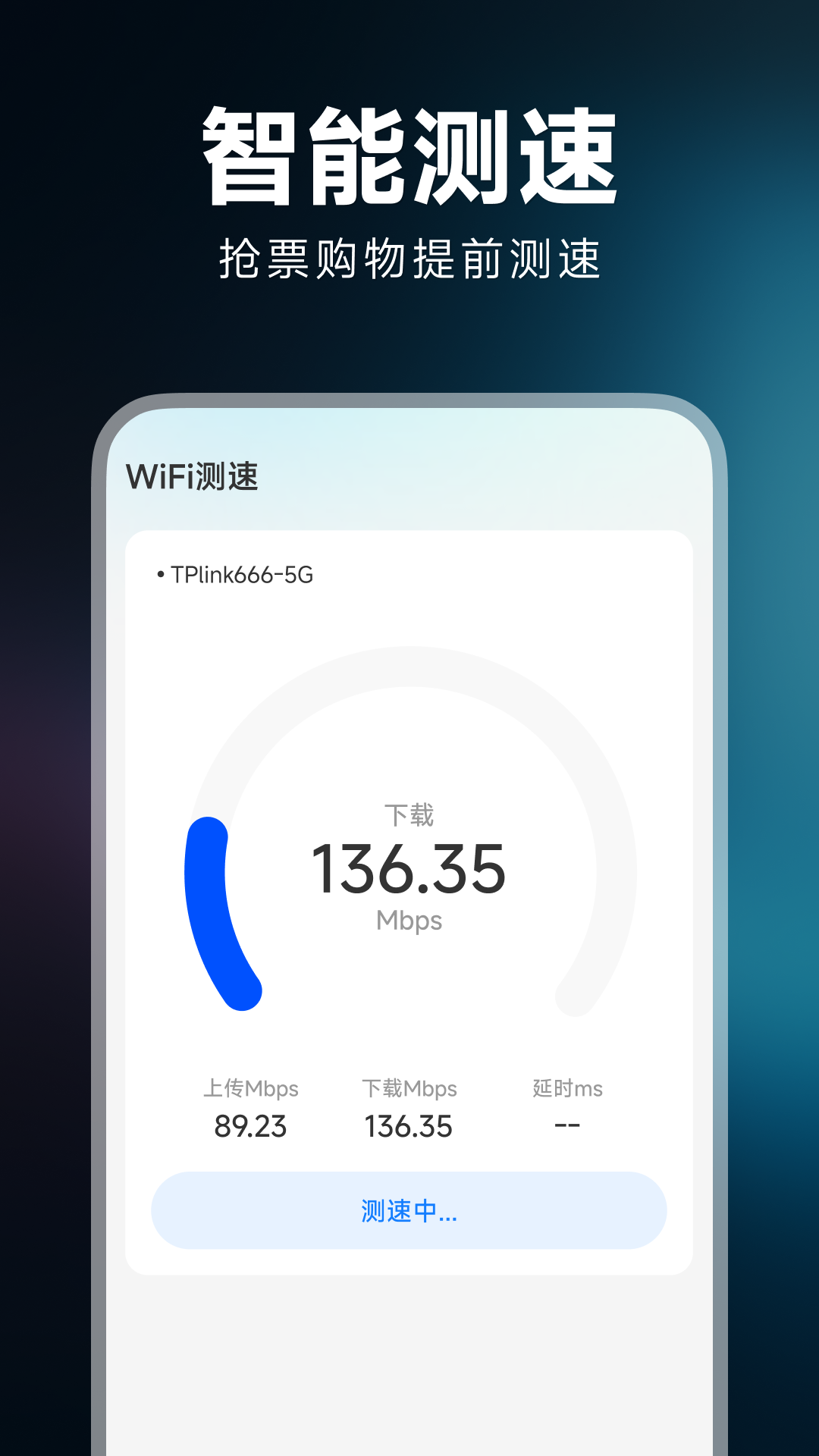Screen dimensions: 819x1456
Task: Open the 抢票购物提前测速 subtitle link
Action: pyautogui.click(x=409, y=256)
